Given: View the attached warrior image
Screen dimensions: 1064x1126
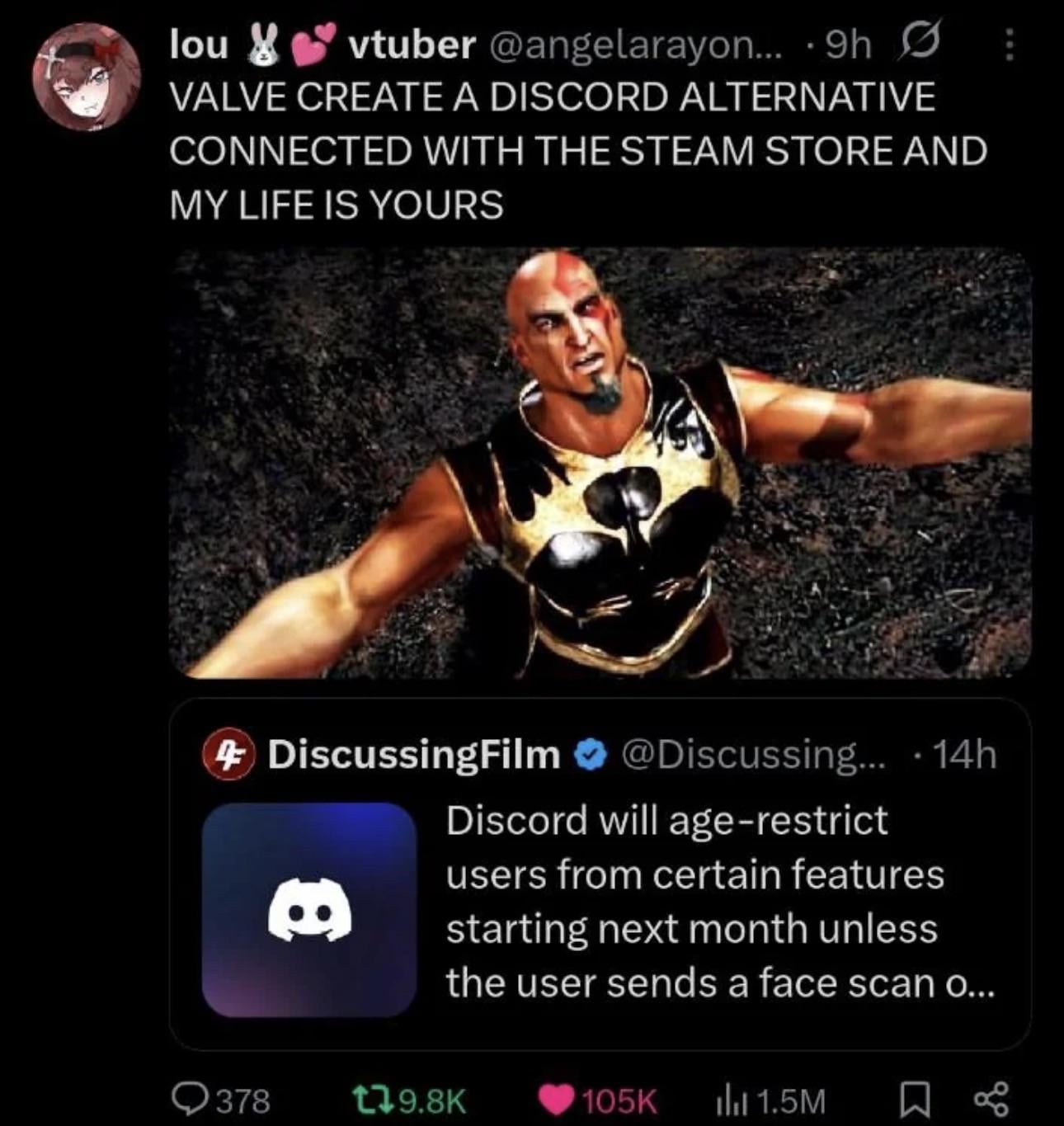Looking at the screenshot, I should (x=600, y=463).
